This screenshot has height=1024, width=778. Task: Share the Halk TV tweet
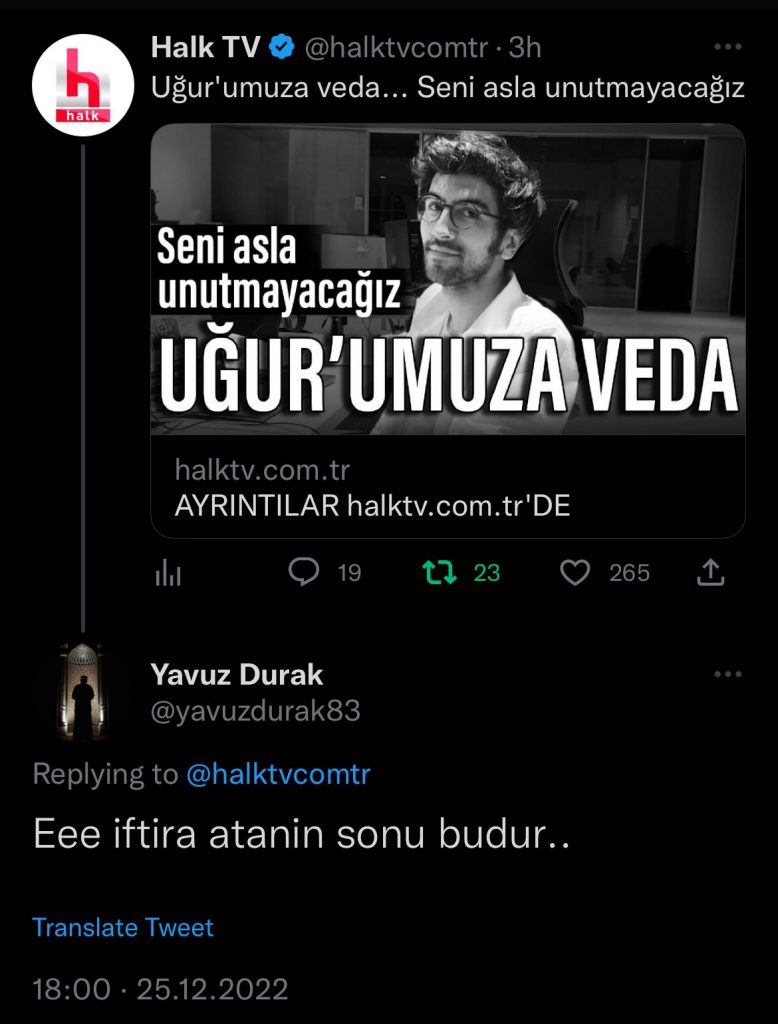709,572
